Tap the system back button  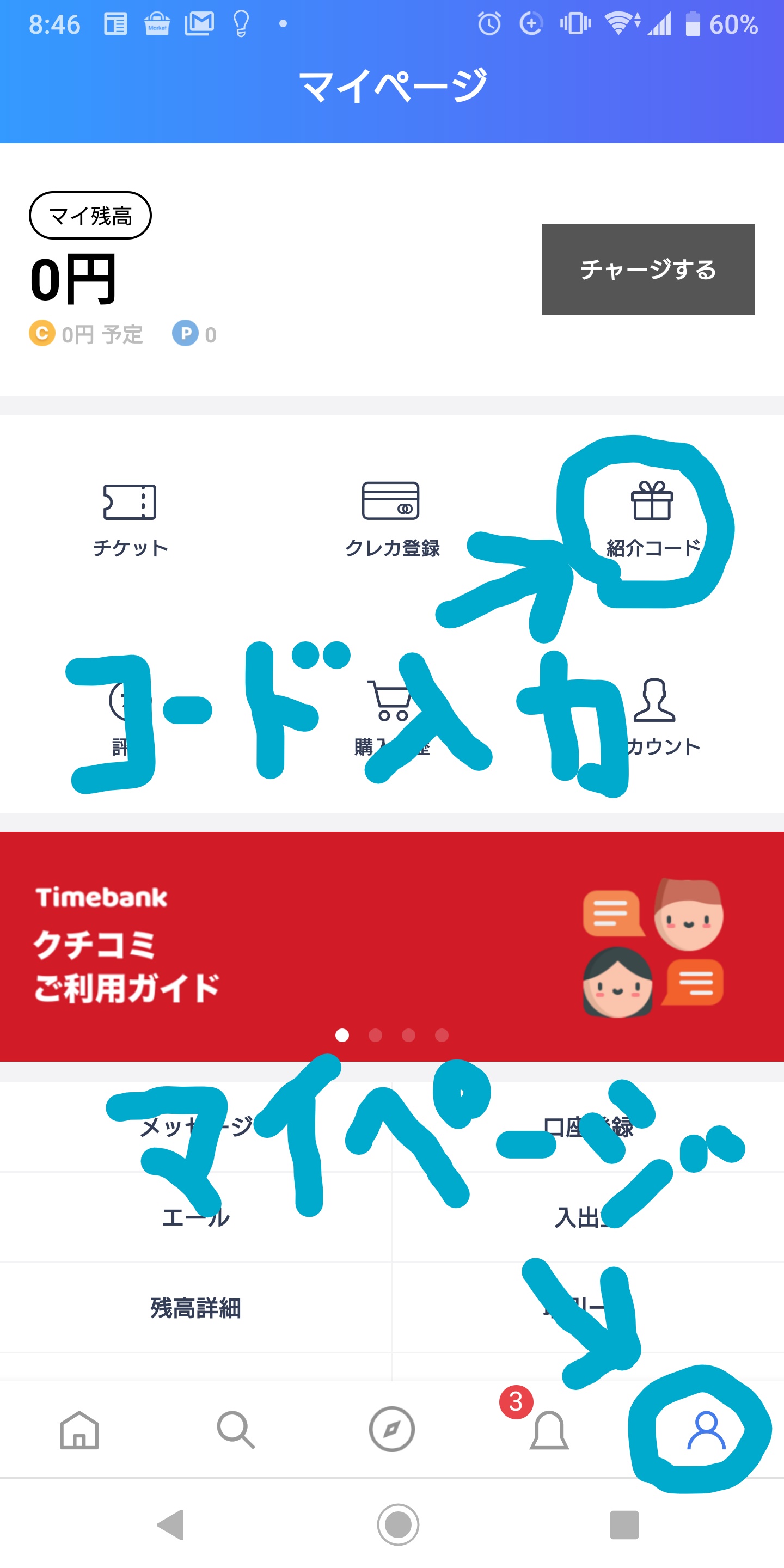[170, 1525]
